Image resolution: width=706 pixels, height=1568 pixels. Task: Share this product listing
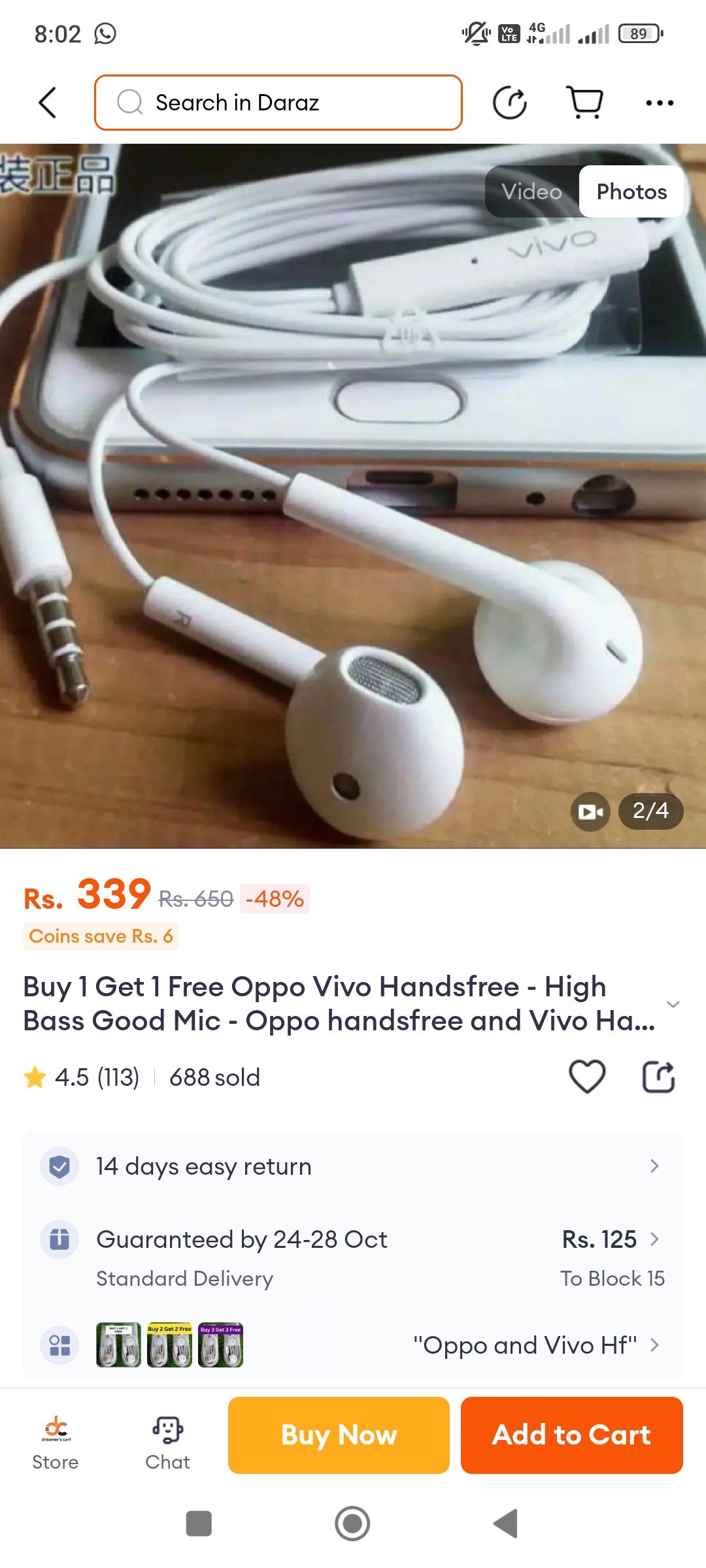658,1077
